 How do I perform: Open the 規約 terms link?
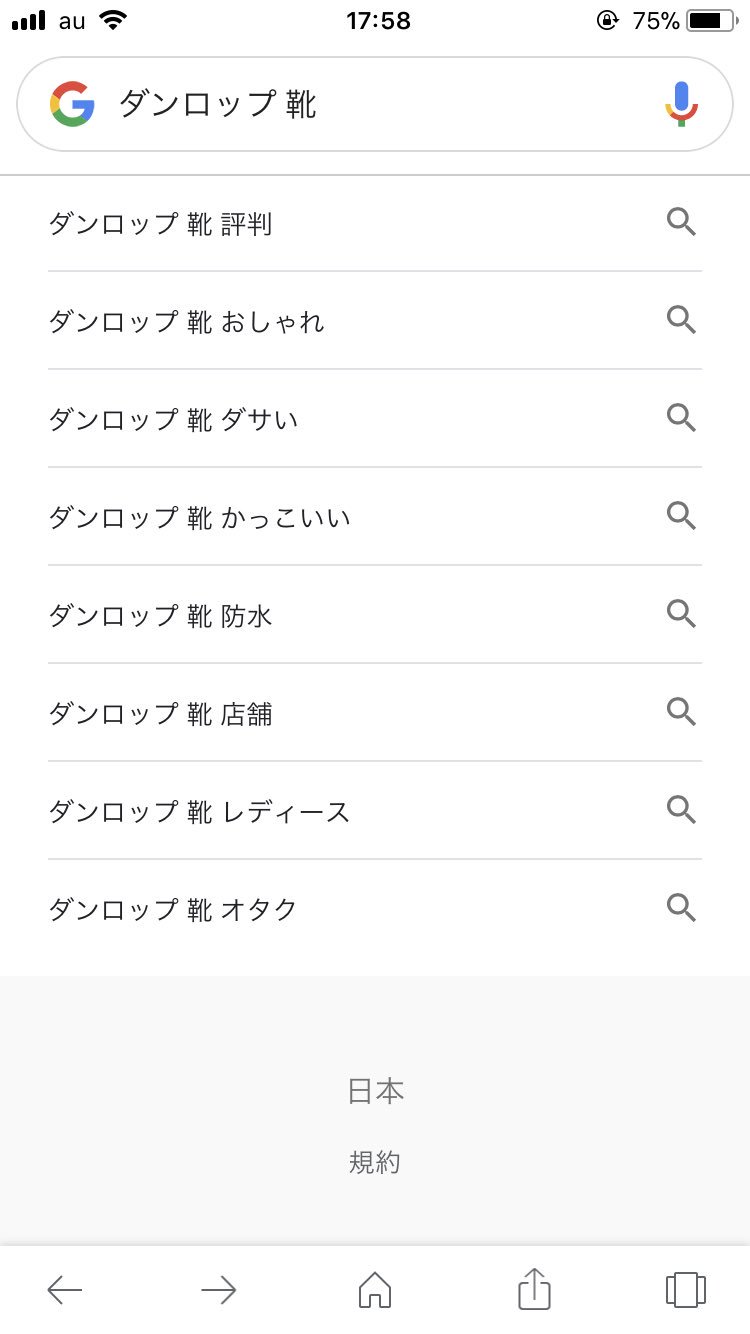(375, 1162)
